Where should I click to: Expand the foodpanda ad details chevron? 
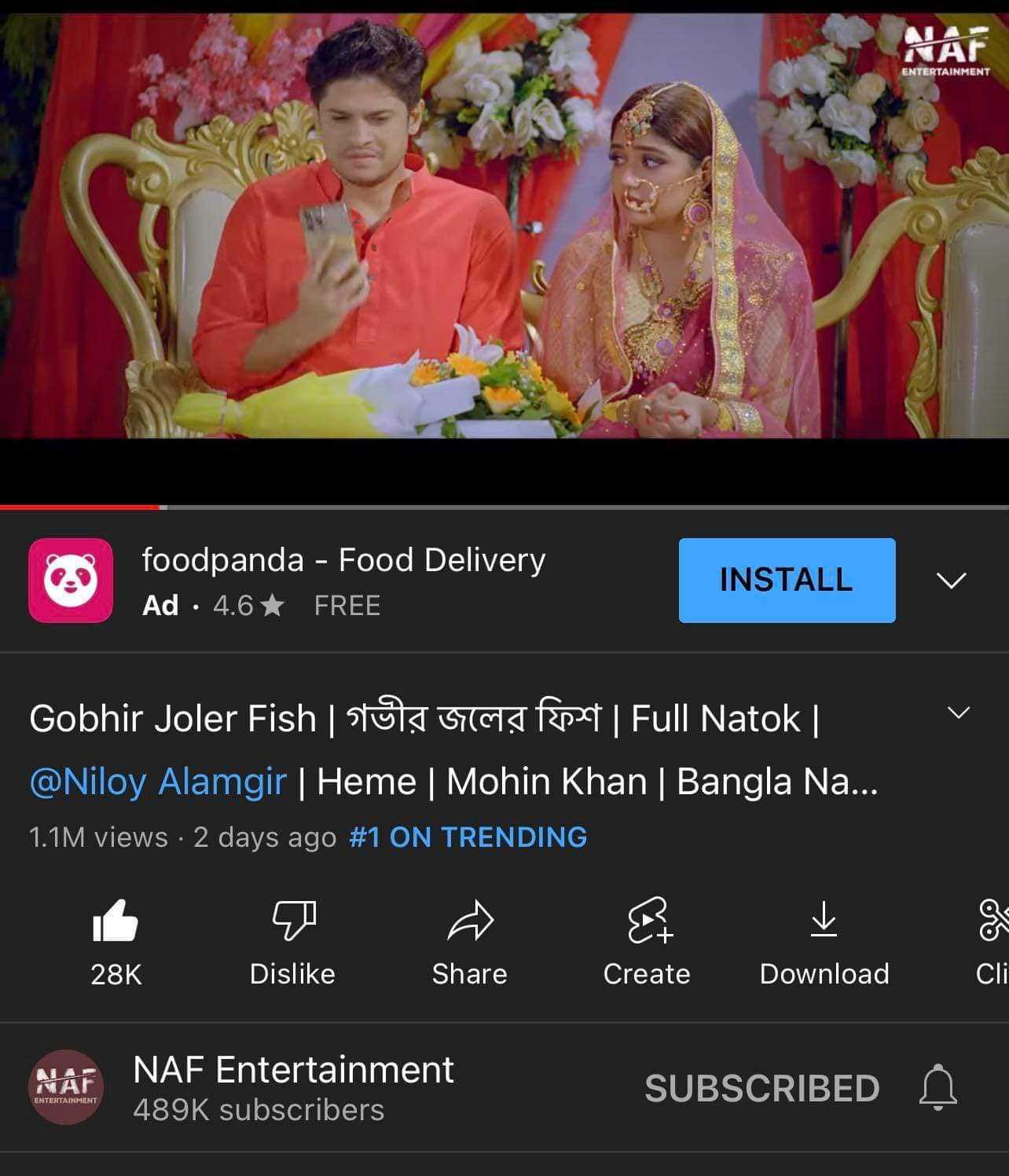[951, 581]
